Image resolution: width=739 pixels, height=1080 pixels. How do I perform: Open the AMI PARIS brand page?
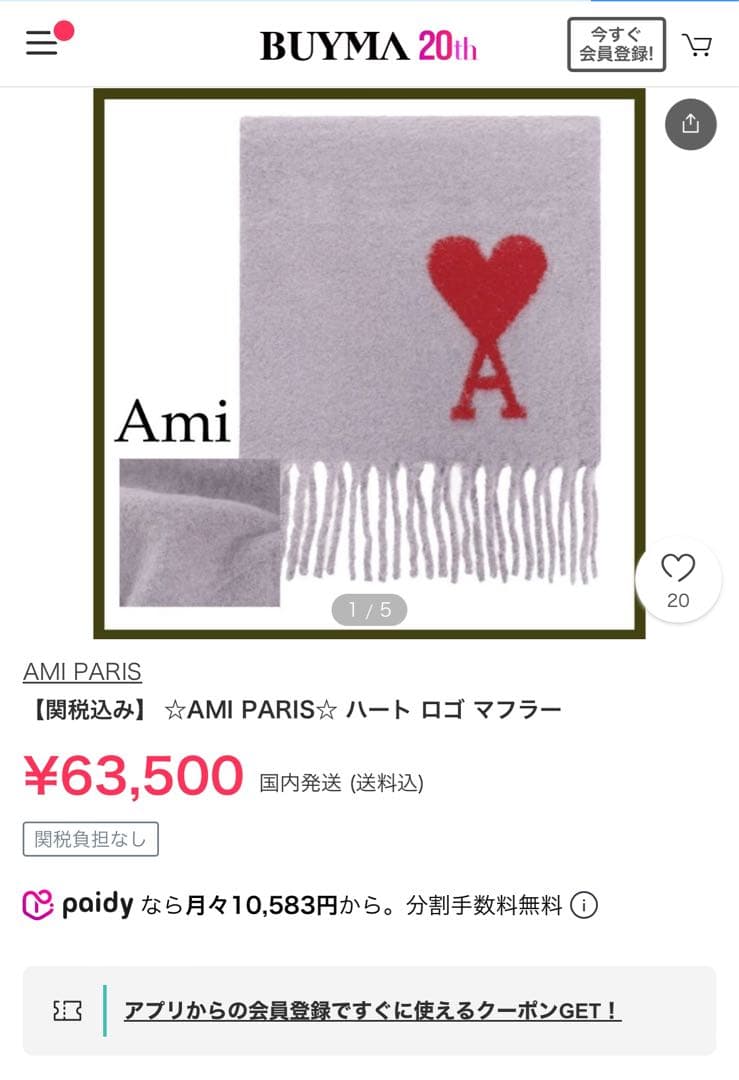point(80,671)
